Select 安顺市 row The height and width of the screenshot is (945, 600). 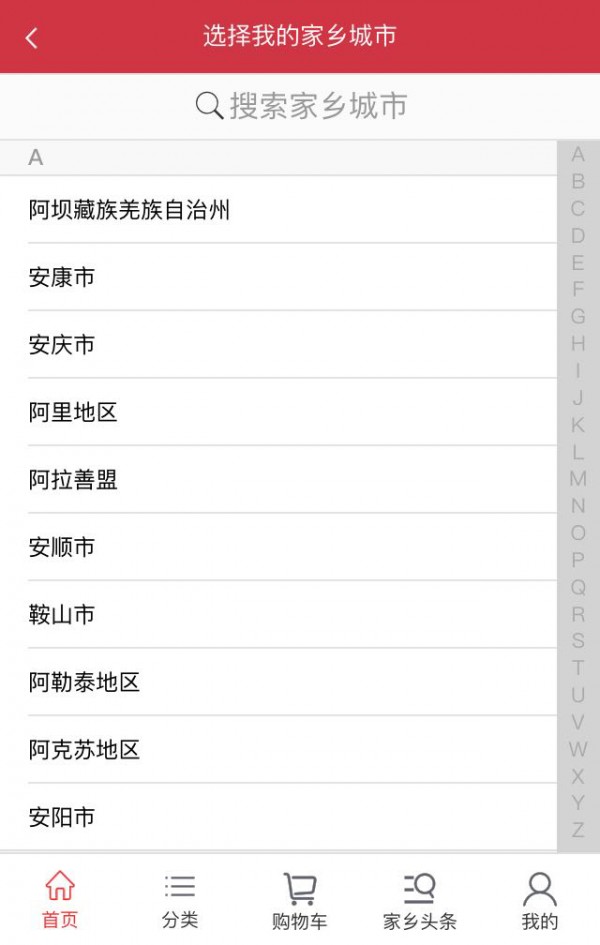pyautogui.click(x=62, y=547)
